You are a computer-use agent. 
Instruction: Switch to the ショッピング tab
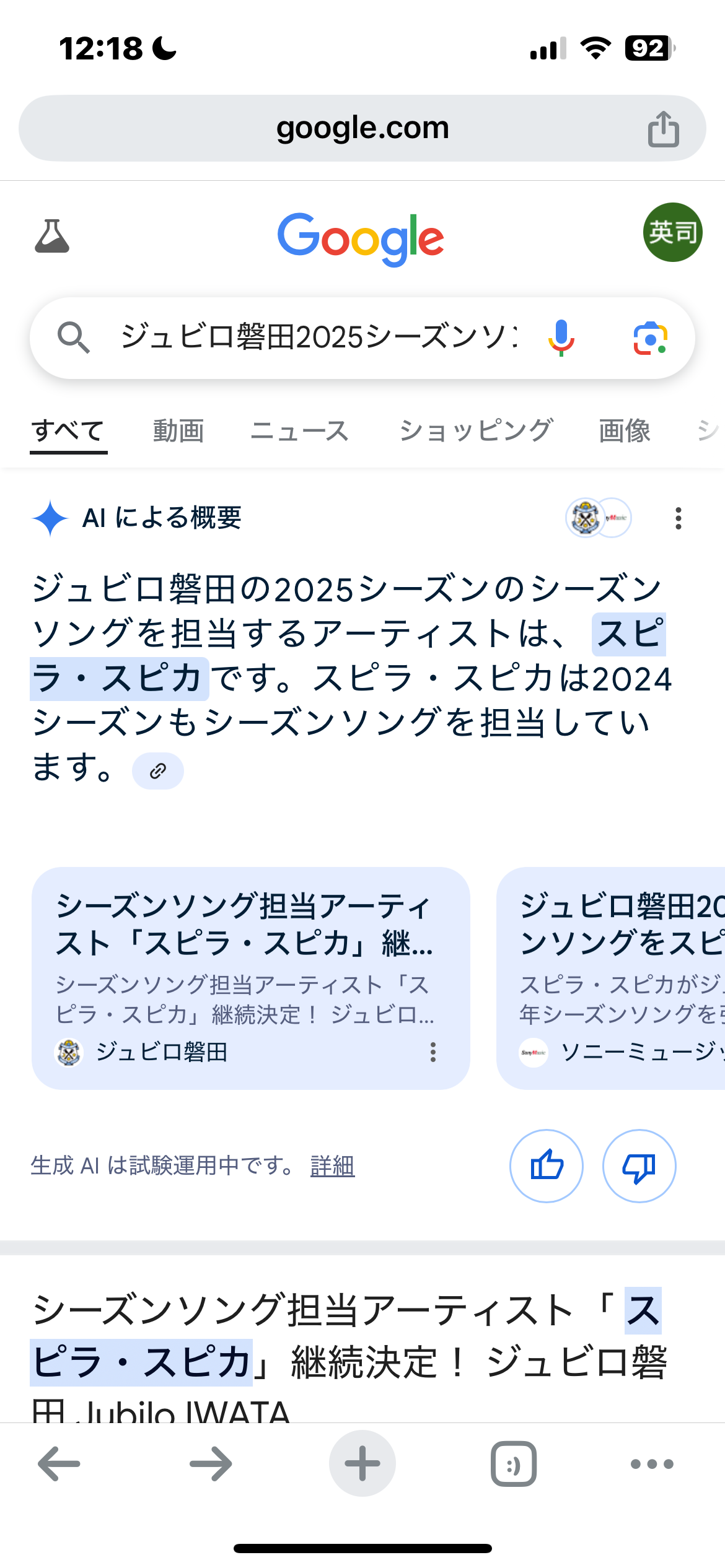(x=476, y=430)
